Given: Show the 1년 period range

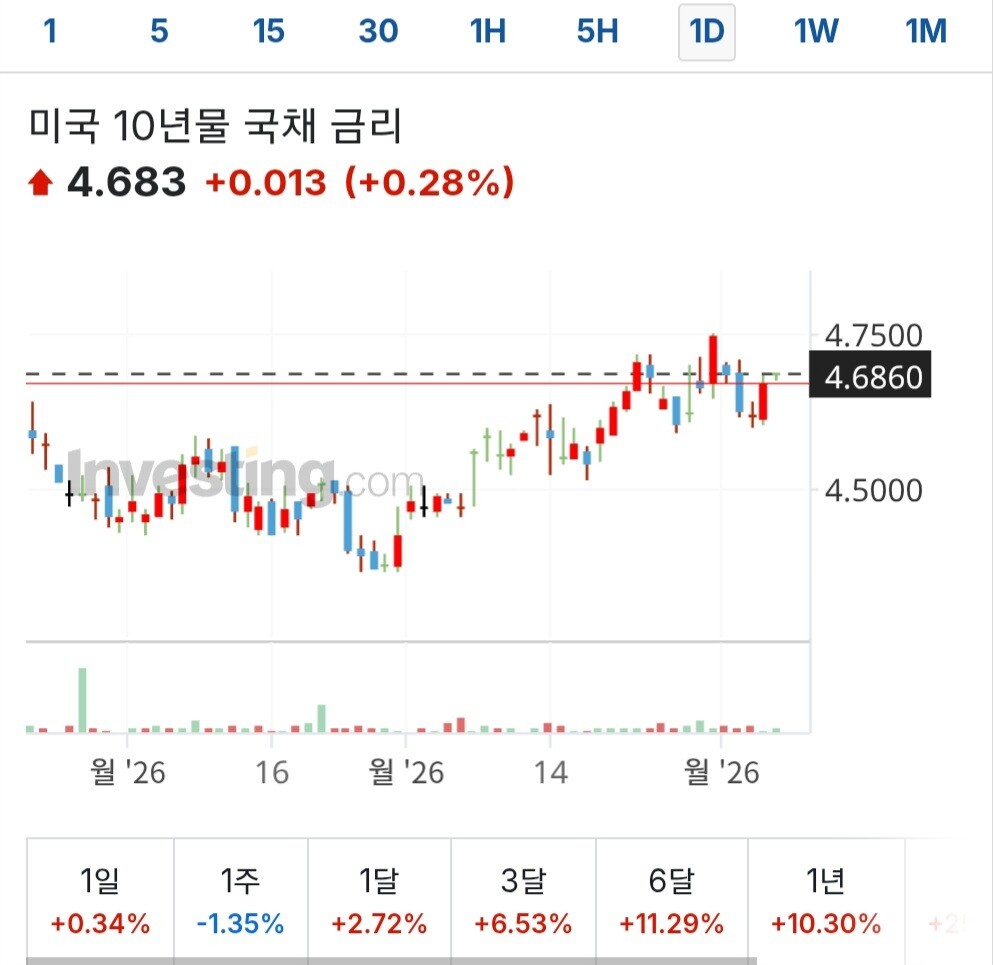Looking at the screenshot, I should point(826,900).
